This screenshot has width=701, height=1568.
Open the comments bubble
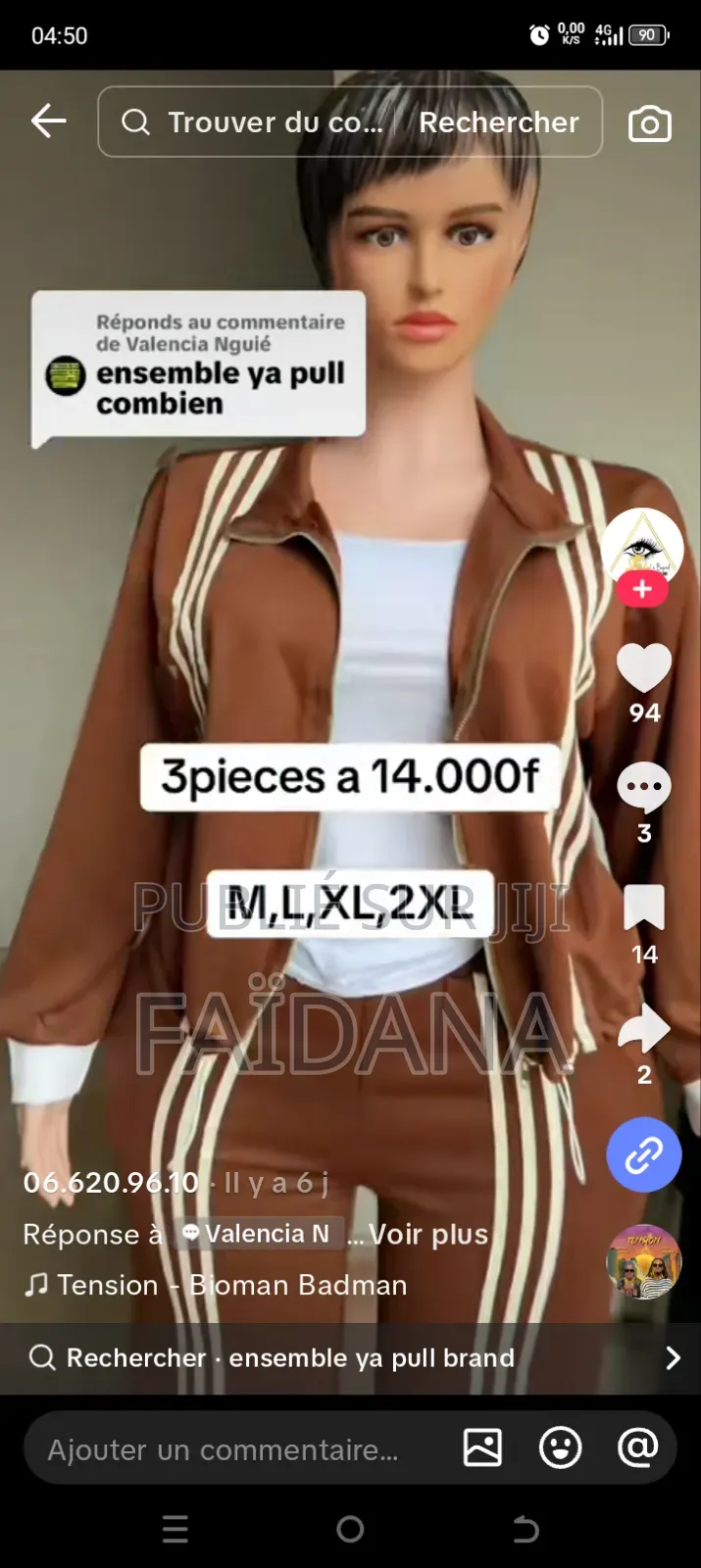pos(644,789)
